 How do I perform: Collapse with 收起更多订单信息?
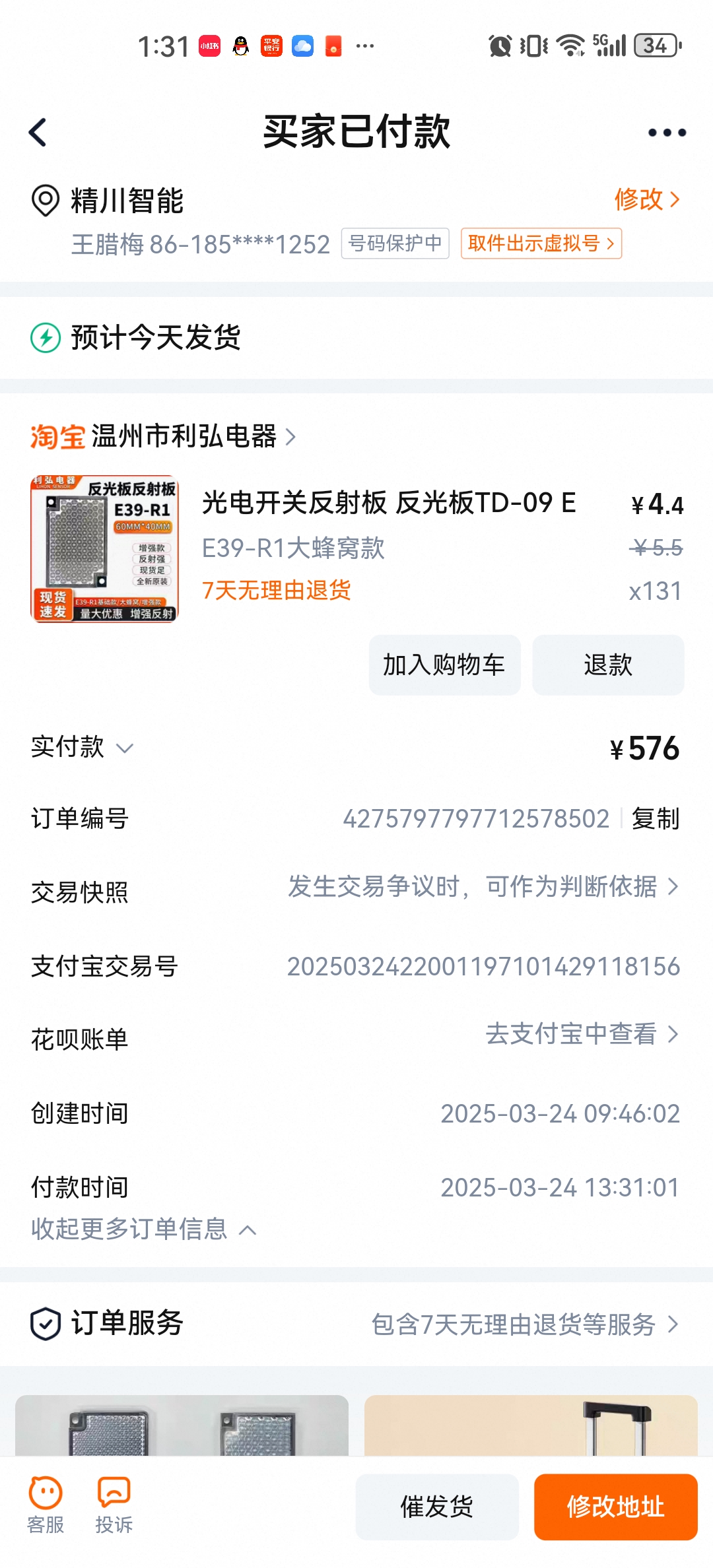[x=143, y=1229]
